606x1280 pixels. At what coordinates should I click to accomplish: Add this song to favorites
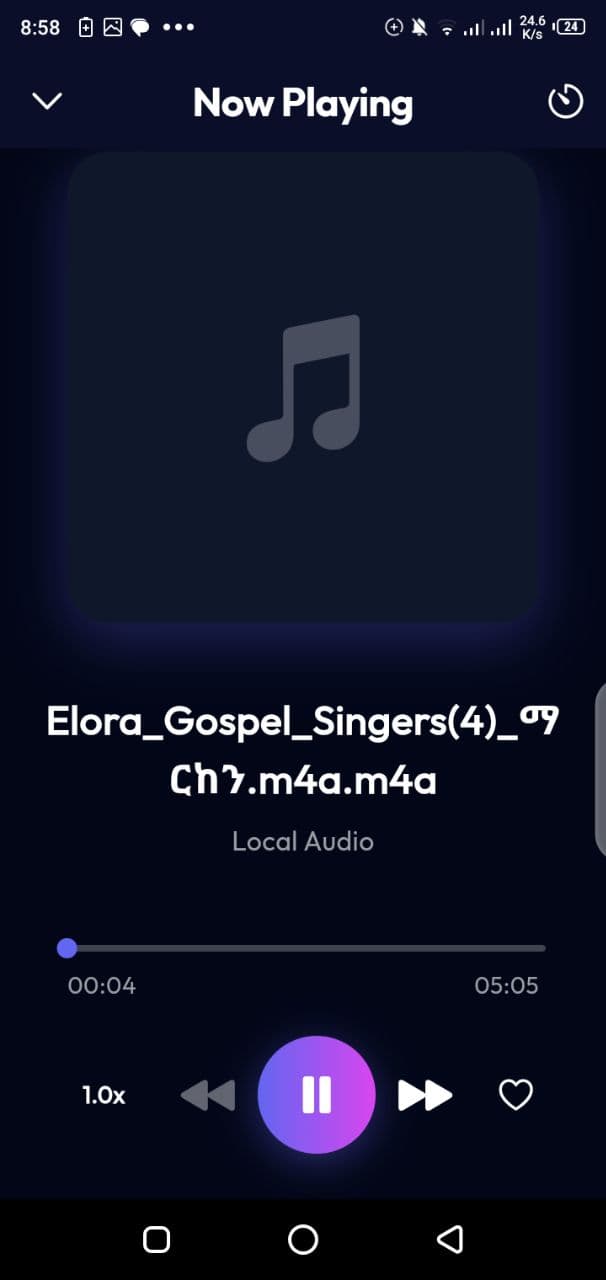tap(516, 1096)
